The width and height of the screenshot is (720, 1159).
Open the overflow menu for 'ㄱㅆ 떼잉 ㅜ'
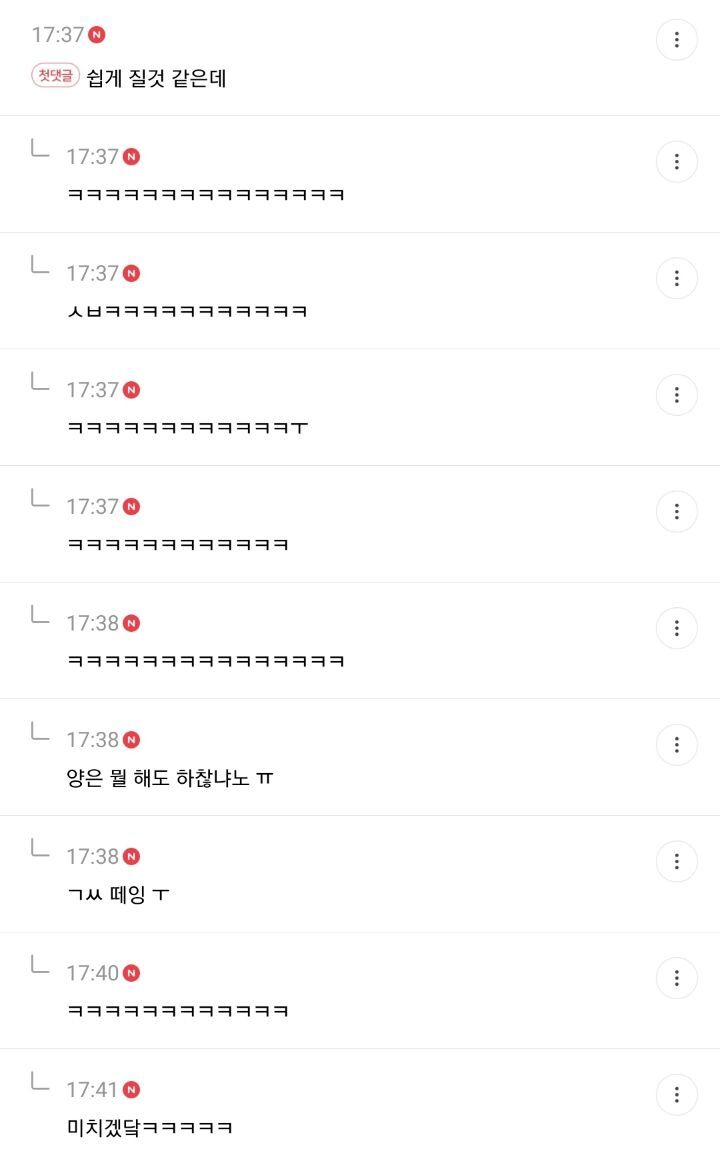[676, 861]
